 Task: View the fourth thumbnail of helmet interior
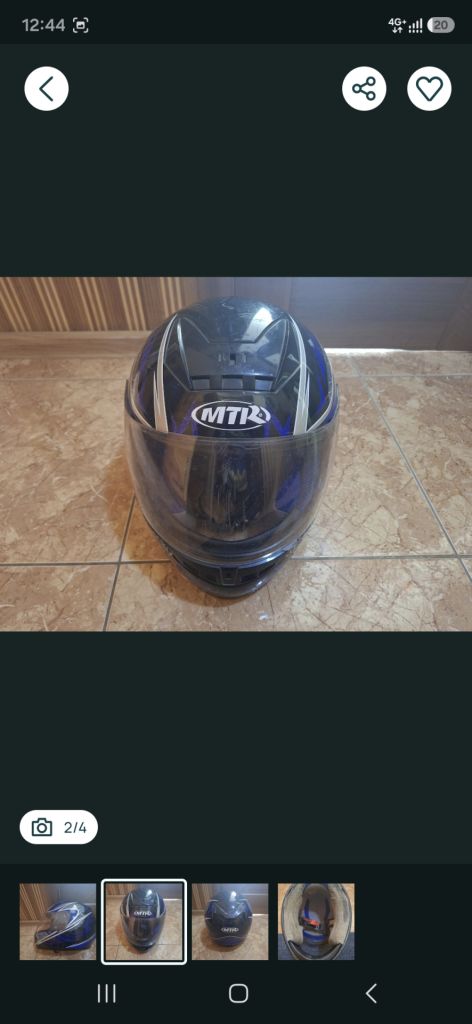316,921
